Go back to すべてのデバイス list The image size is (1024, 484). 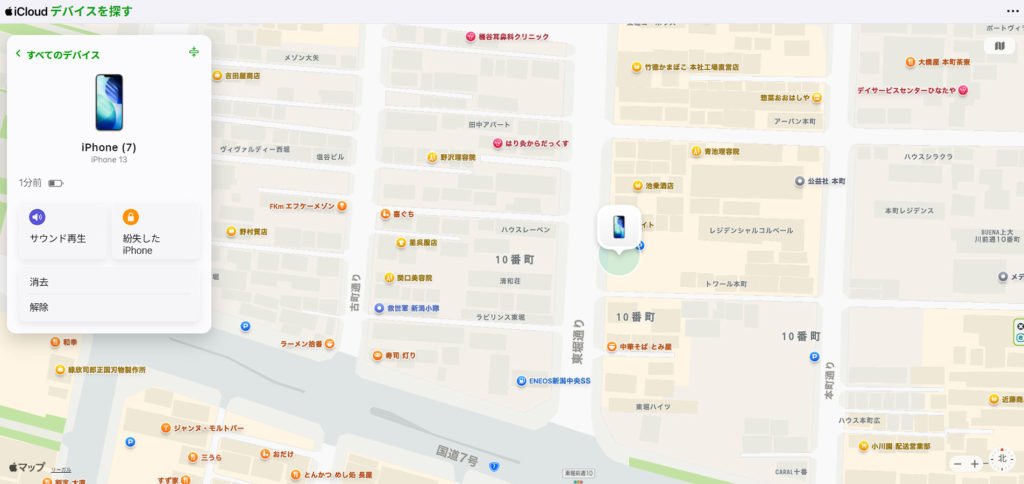57,55
